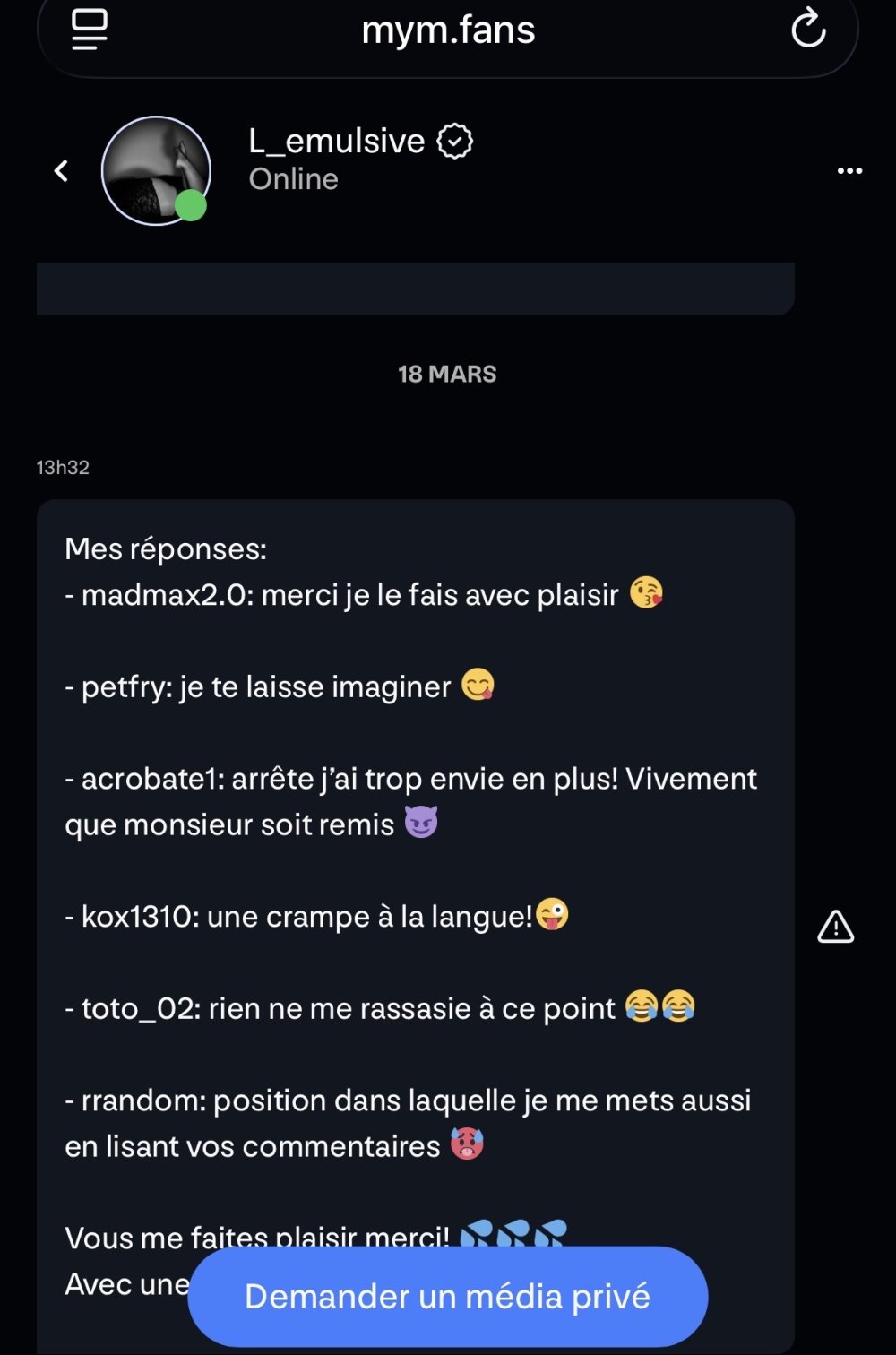Reload the mym.fans page
The width and height of the screenshot is (896, 1355).
[x=807, y=29]
